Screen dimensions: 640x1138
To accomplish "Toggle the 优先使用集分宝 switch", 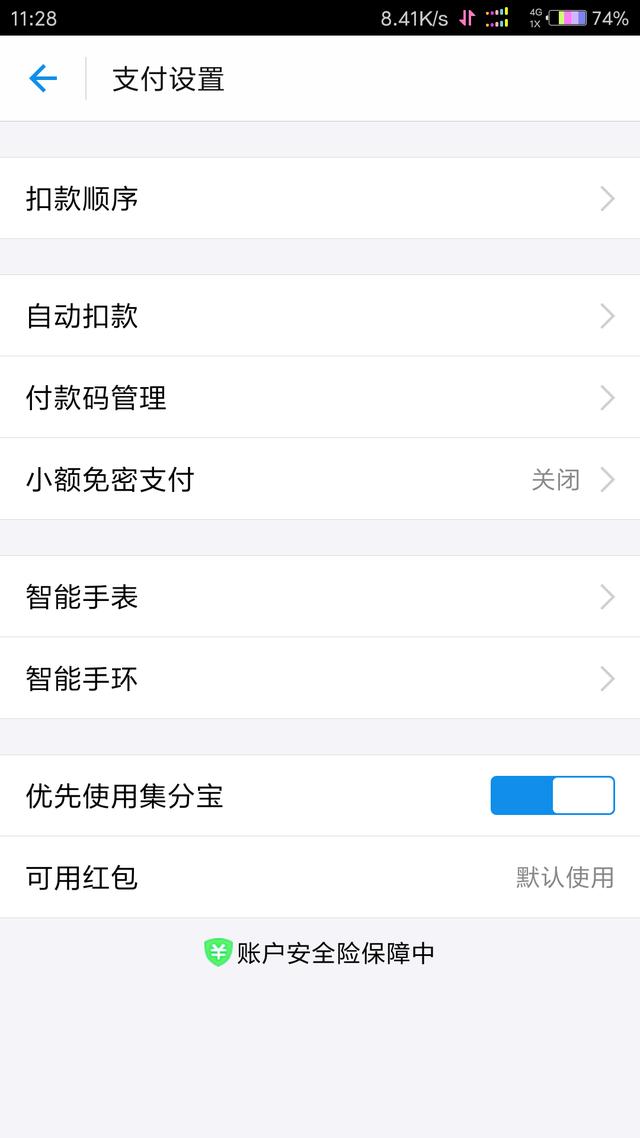I will click(552, 796).
